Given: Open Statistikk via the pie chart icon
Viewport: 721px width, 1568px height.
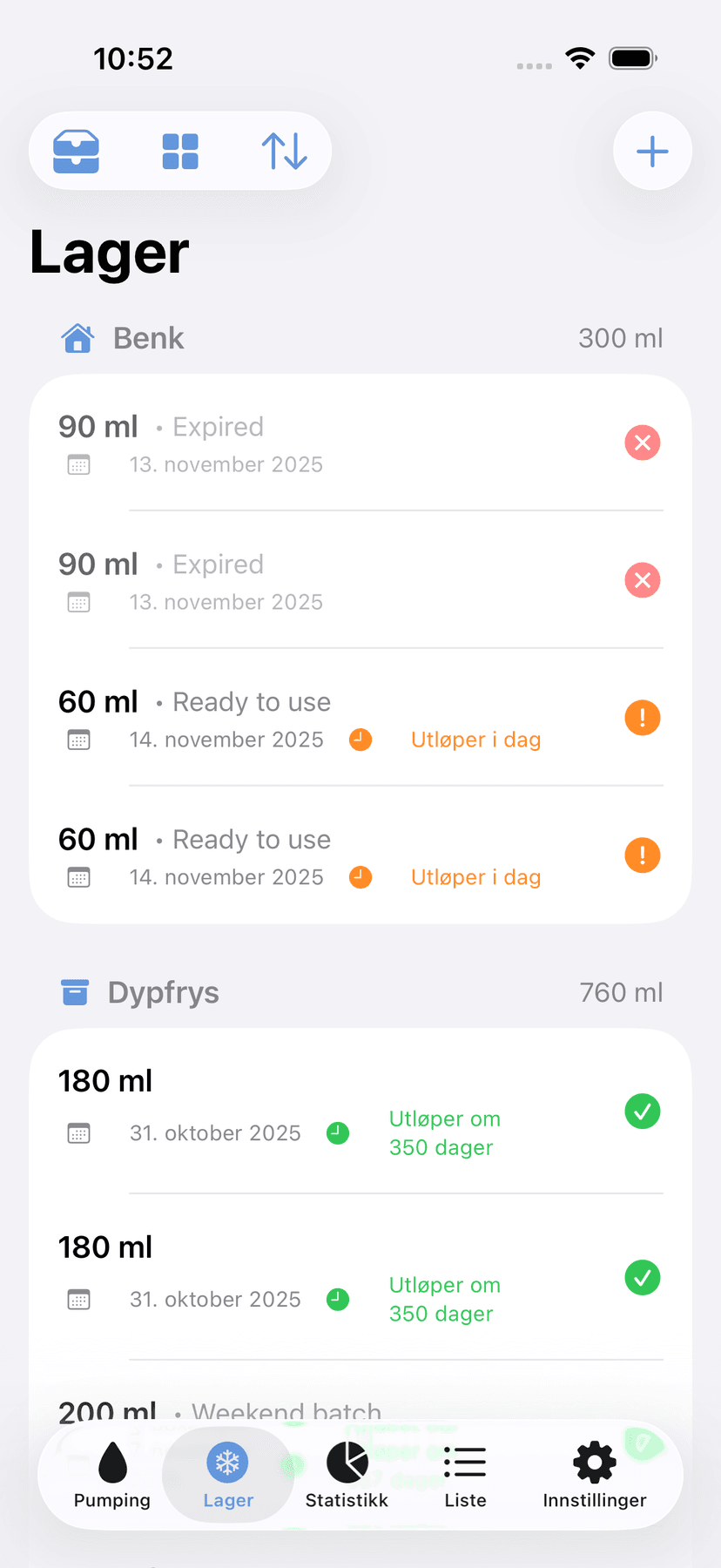Looking at the screenshot, I should pyautogui.click(x=346, y=1461).
